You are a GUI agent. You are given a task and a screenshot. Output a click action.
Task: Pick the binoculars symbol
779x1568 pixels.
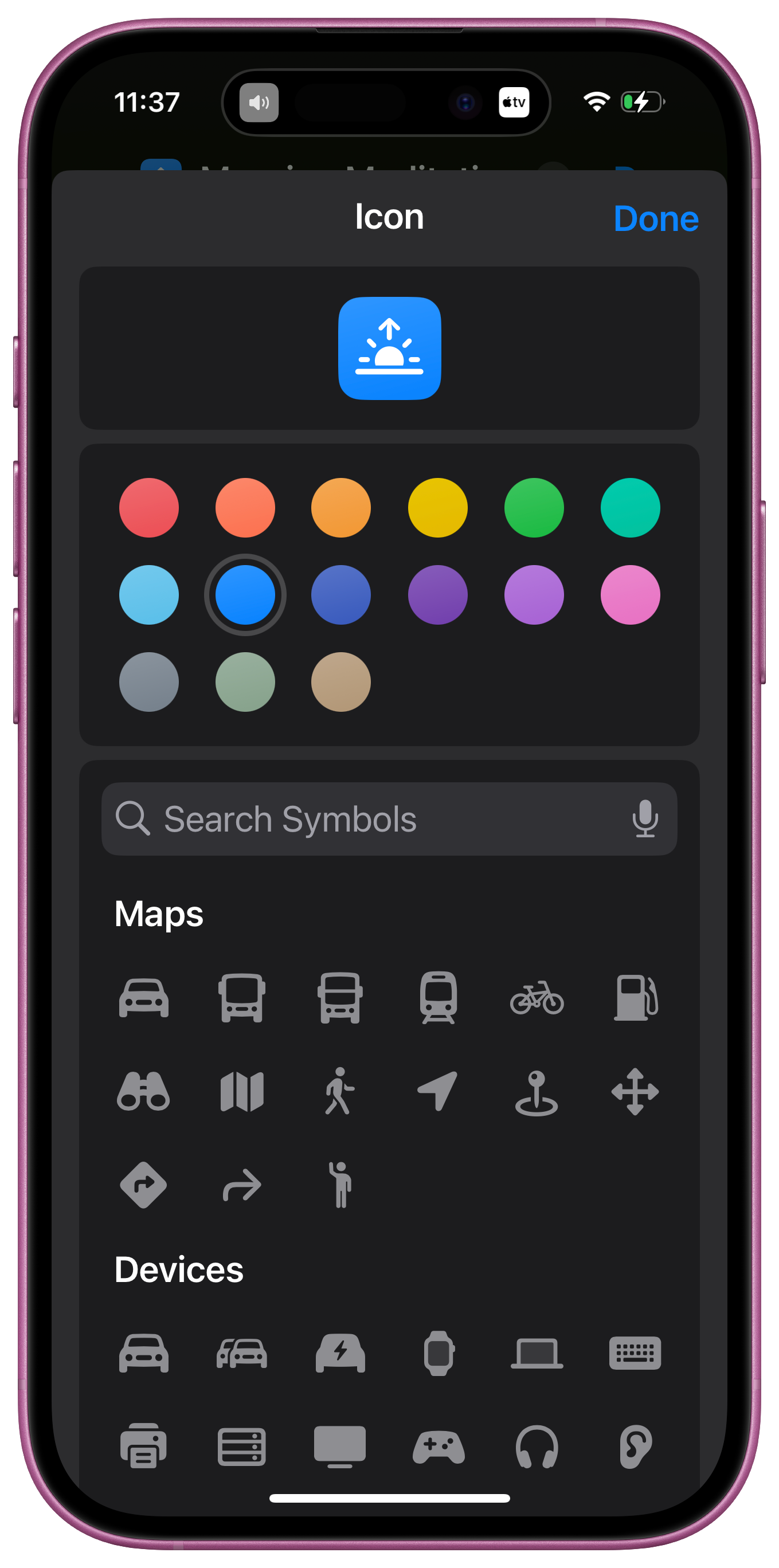(x=144, y=1091)
